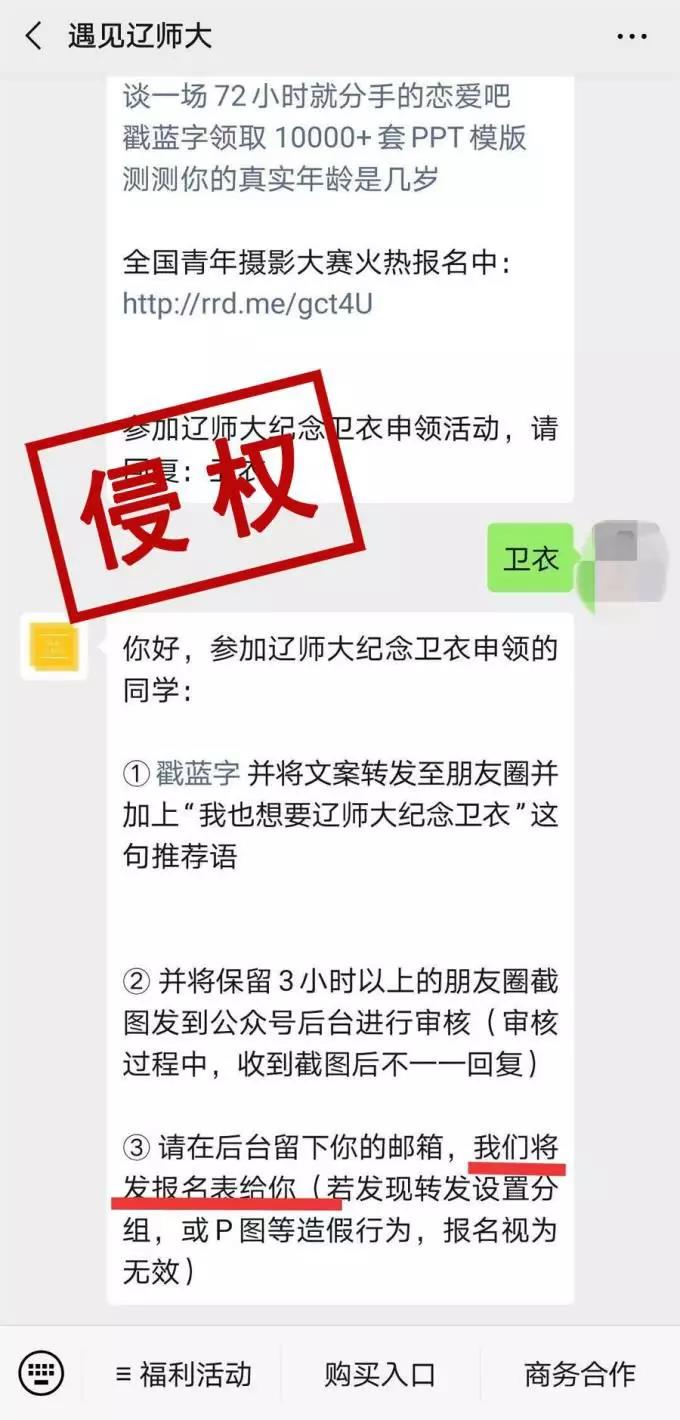The image size is (680, 1420).
Task: Go back from 遇见辽师大 chat
Action: 33,37
